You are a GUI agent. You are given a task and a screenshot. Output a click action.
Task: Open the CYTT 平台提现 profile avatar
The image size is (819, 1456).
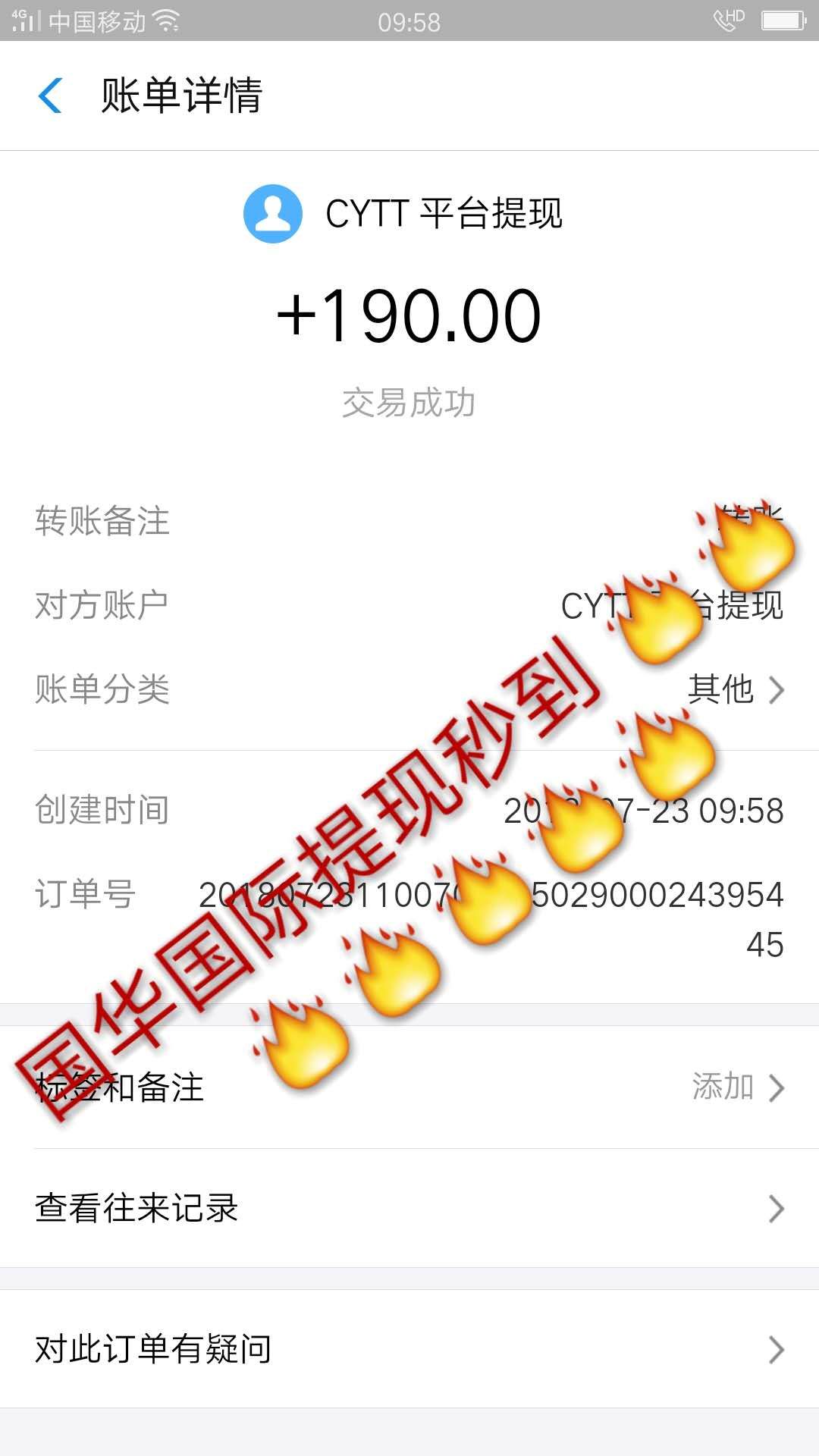point(273,214)
